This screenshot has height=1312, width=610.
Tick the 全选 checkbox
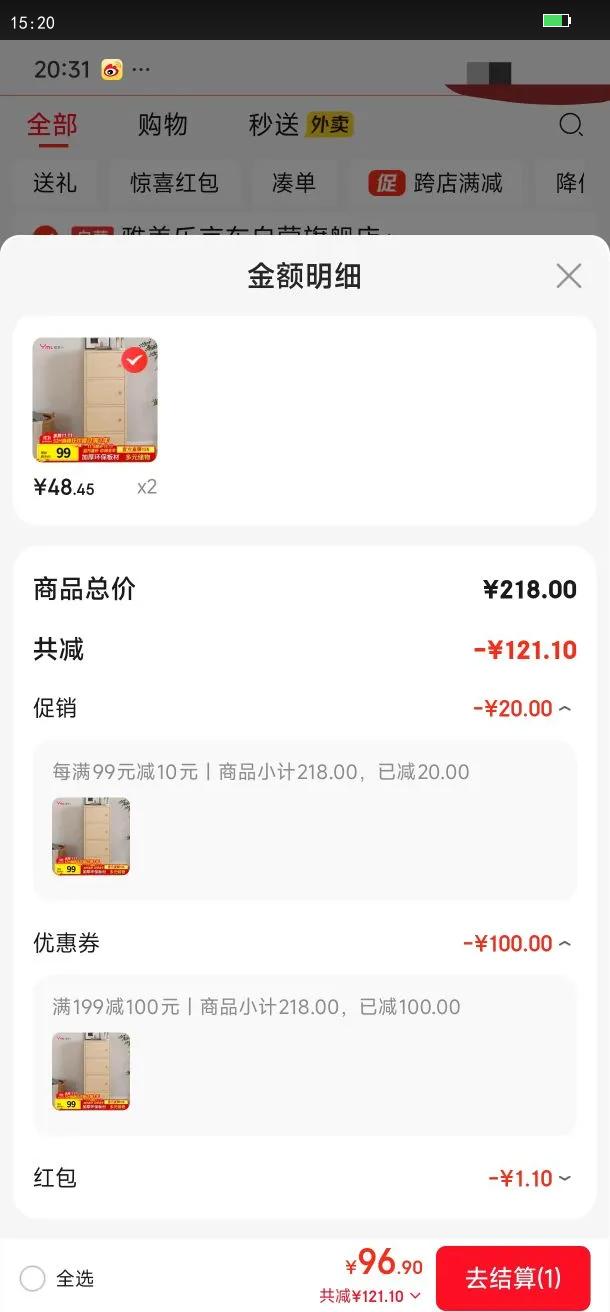click(x=33, y=1278)
